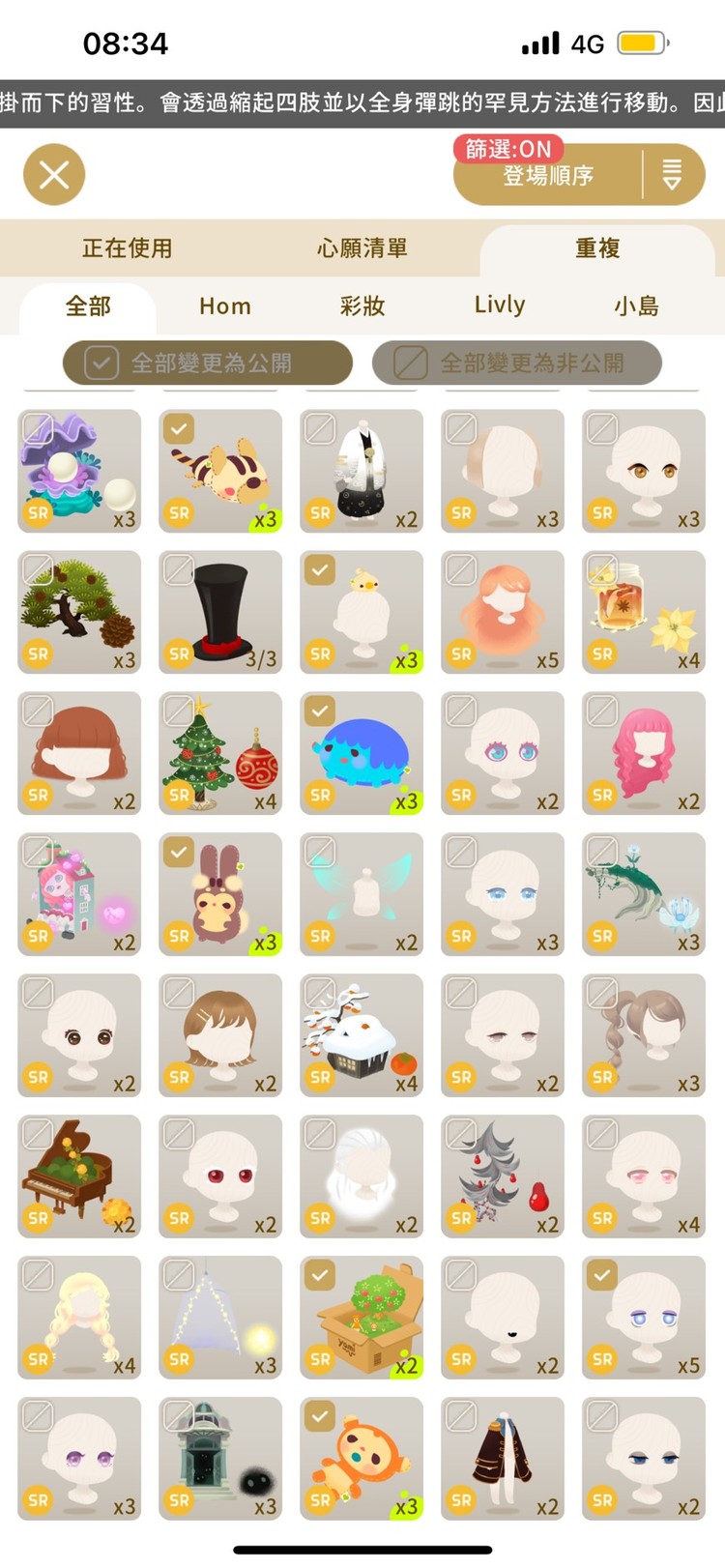Switch to the 正在使用 tab

pyautogui.click(x=127, y=248)
